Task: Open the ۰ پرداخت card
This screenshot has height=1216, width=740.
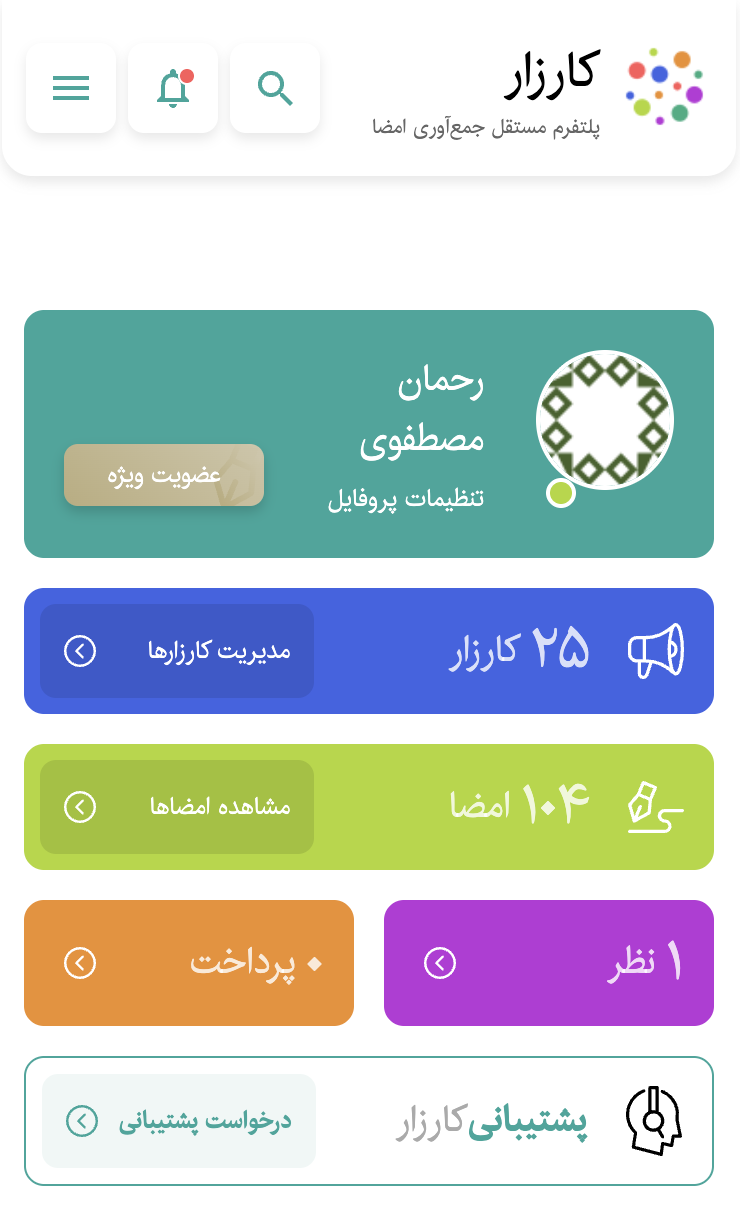Action: pyautogui.click(x=189, y=963)
